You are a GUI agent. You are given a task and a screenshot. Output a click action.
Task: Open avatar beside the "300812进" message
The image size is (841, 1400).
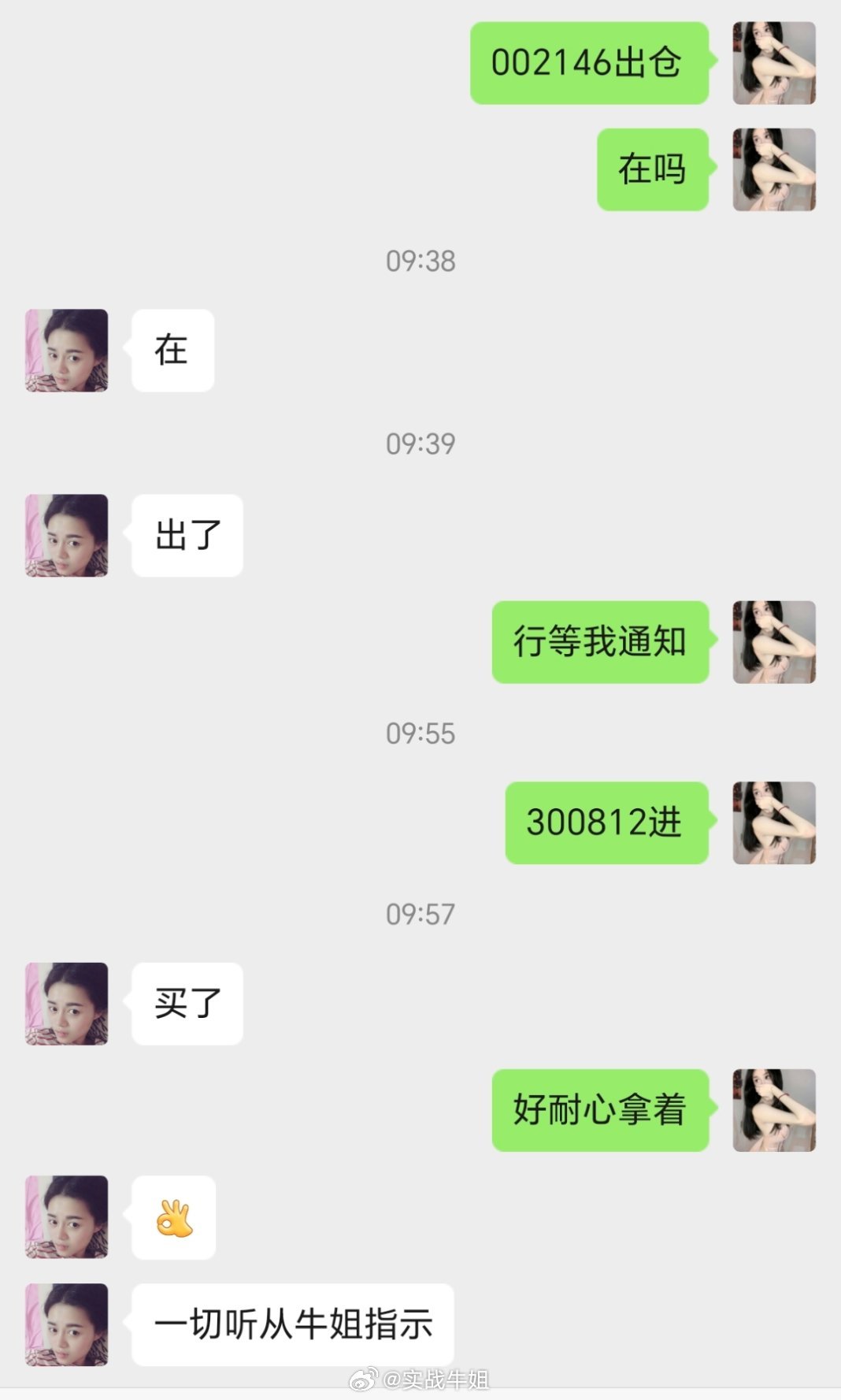point(774,823)
